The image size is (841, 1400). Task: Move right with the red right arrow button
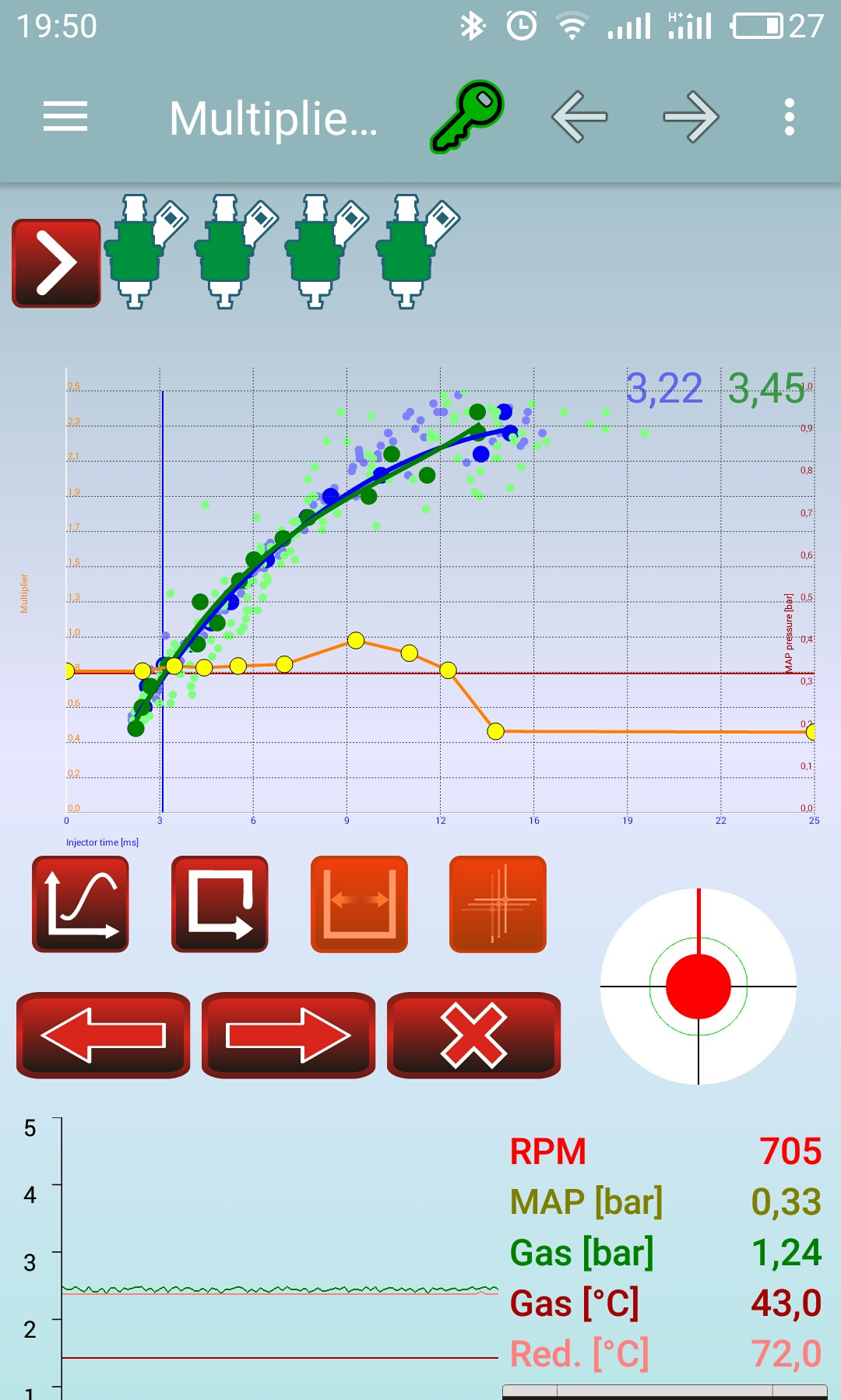click(x=288, y=1035)
